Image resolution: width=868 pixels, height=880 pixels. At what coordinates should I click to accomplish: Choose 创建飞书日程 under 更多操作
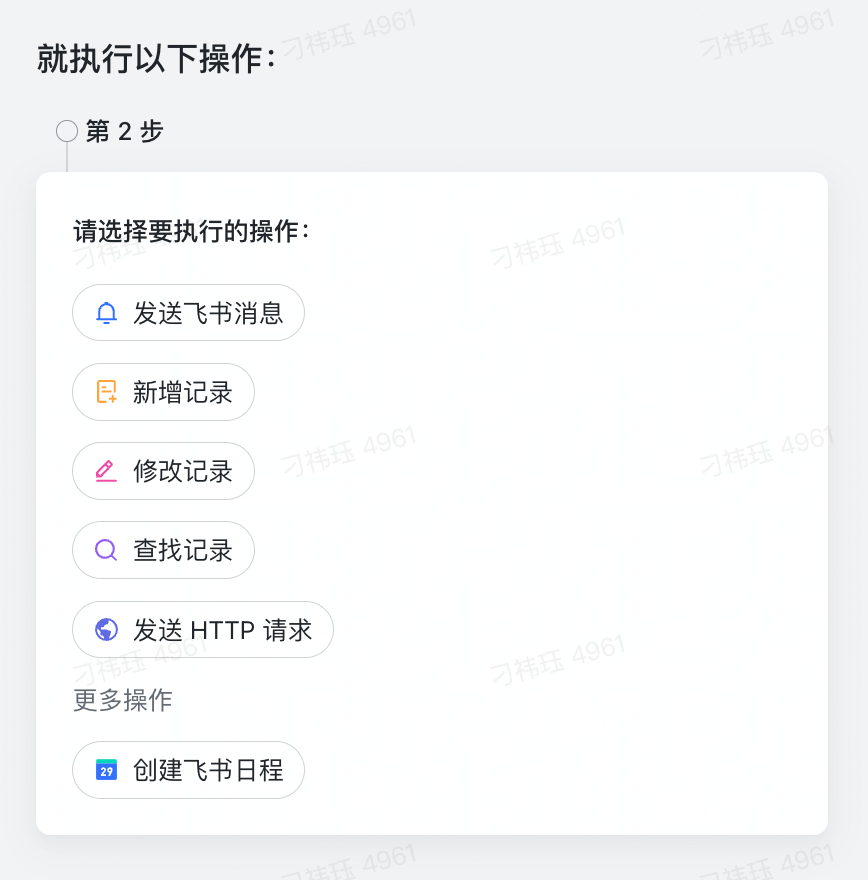click(188, 770)
